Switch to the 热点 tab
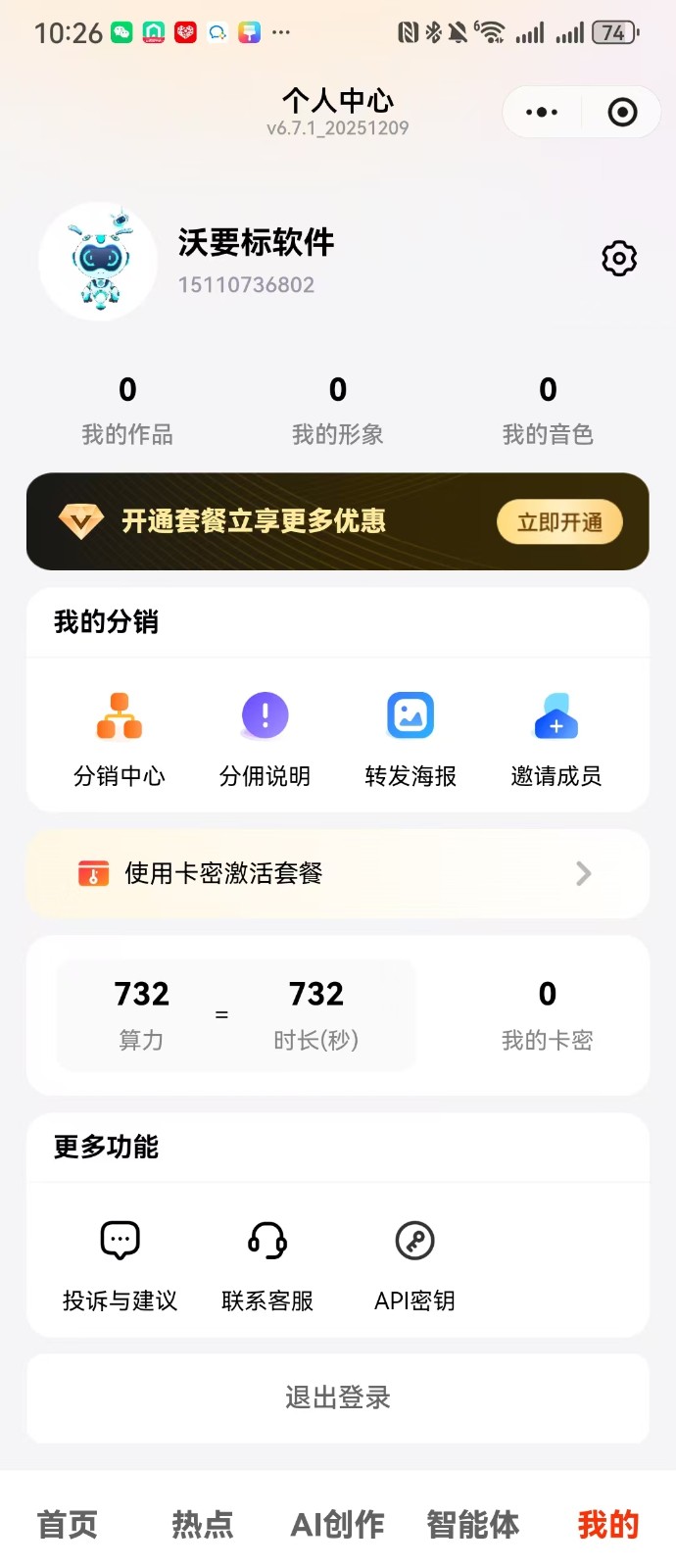The height and width of the screenshot is (1568, 676). tap(203, 1525)
